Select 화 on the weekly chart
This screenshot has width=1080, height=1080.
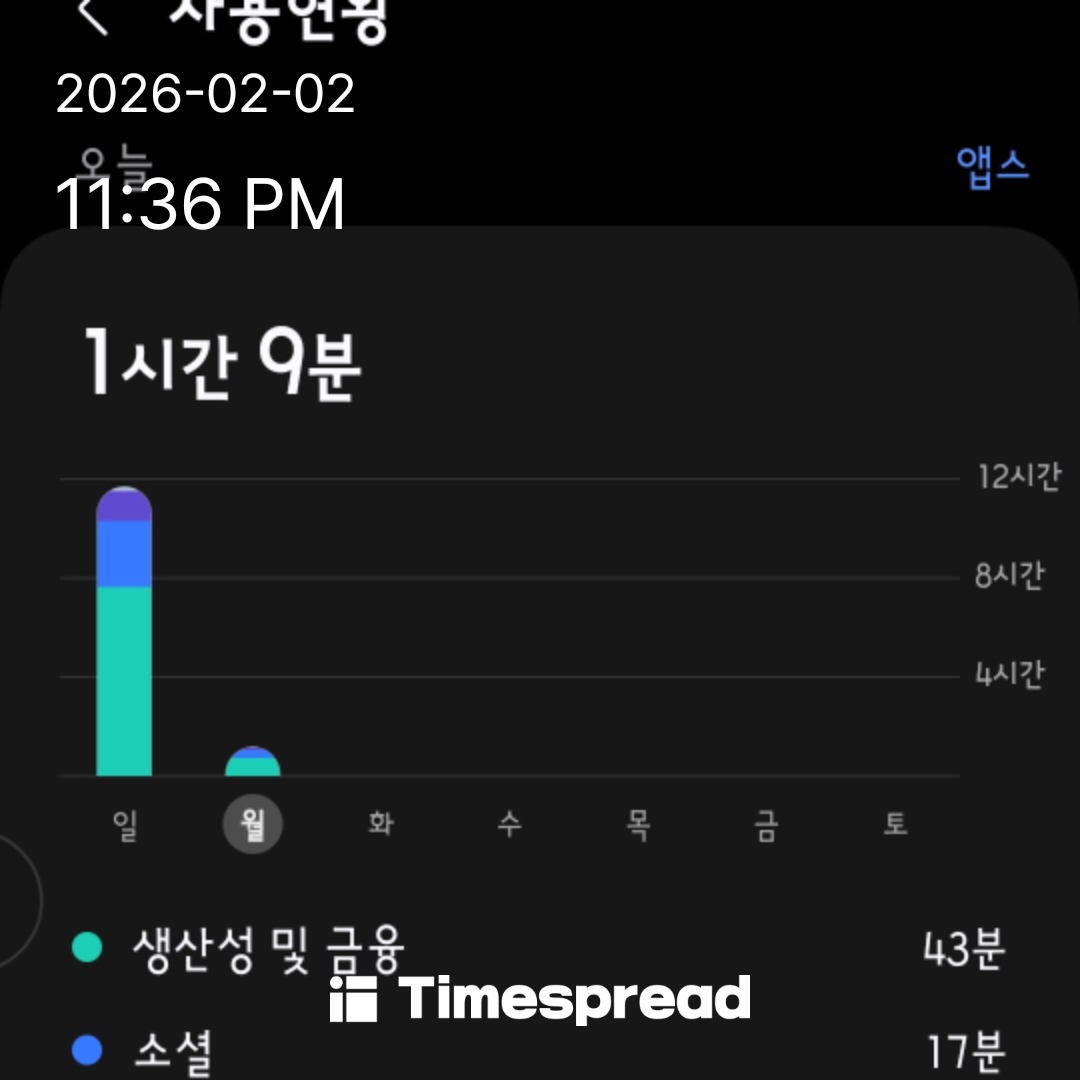pyautogui.click(x=381, y=826)
